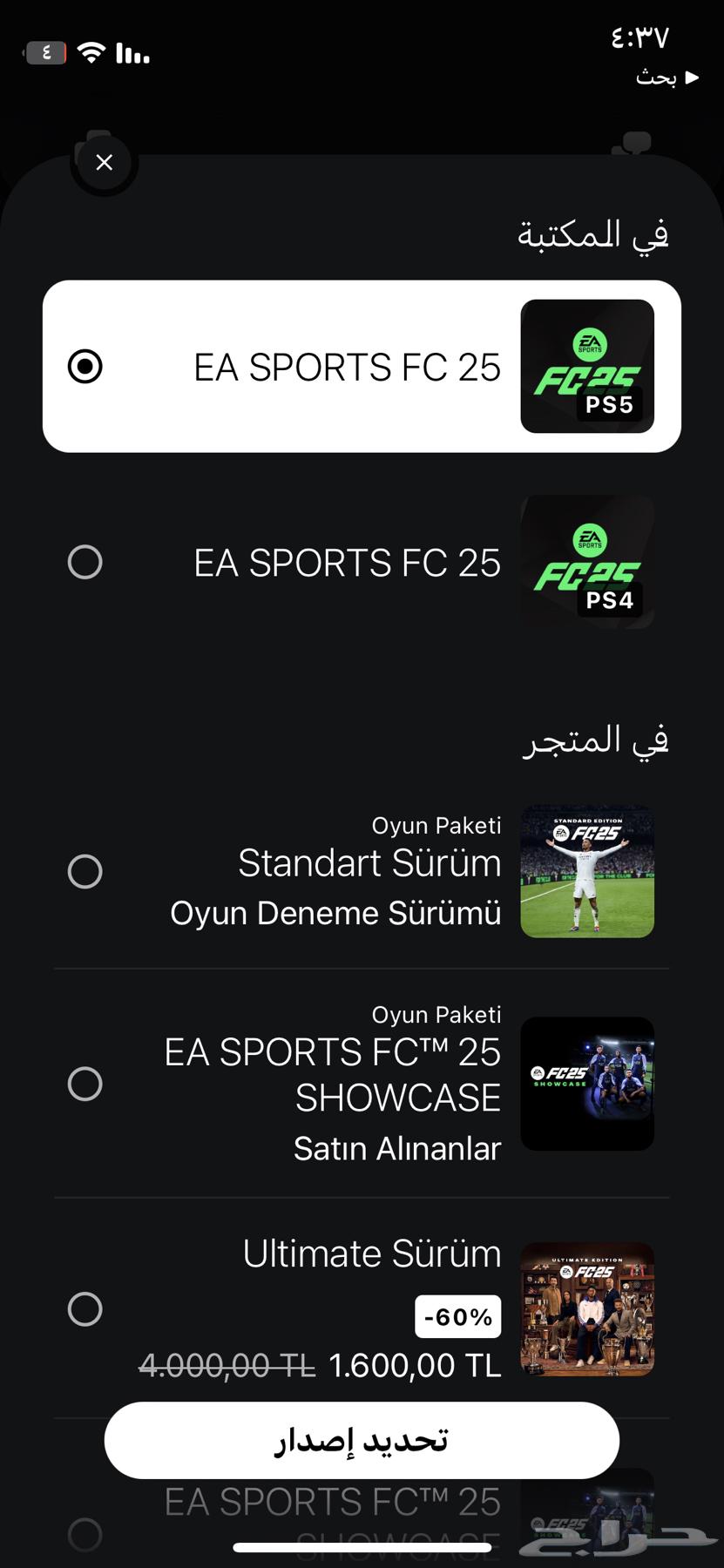724x1568 pixels.
Task: Select the purchased FC 25 SHOWCASE pack
Action: tap(85, 1084)
